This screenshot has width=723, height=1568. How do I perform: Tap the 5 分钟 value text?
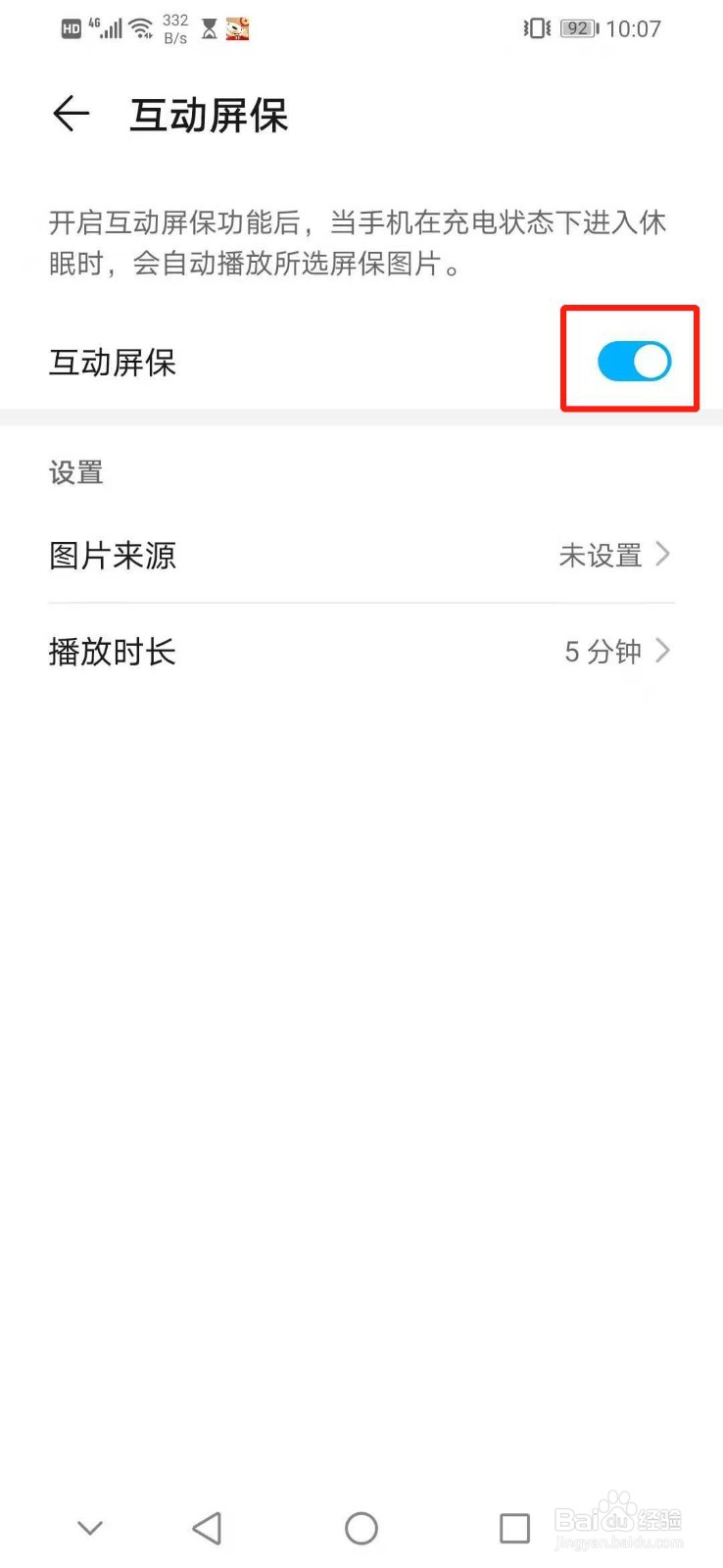point(602,651)
